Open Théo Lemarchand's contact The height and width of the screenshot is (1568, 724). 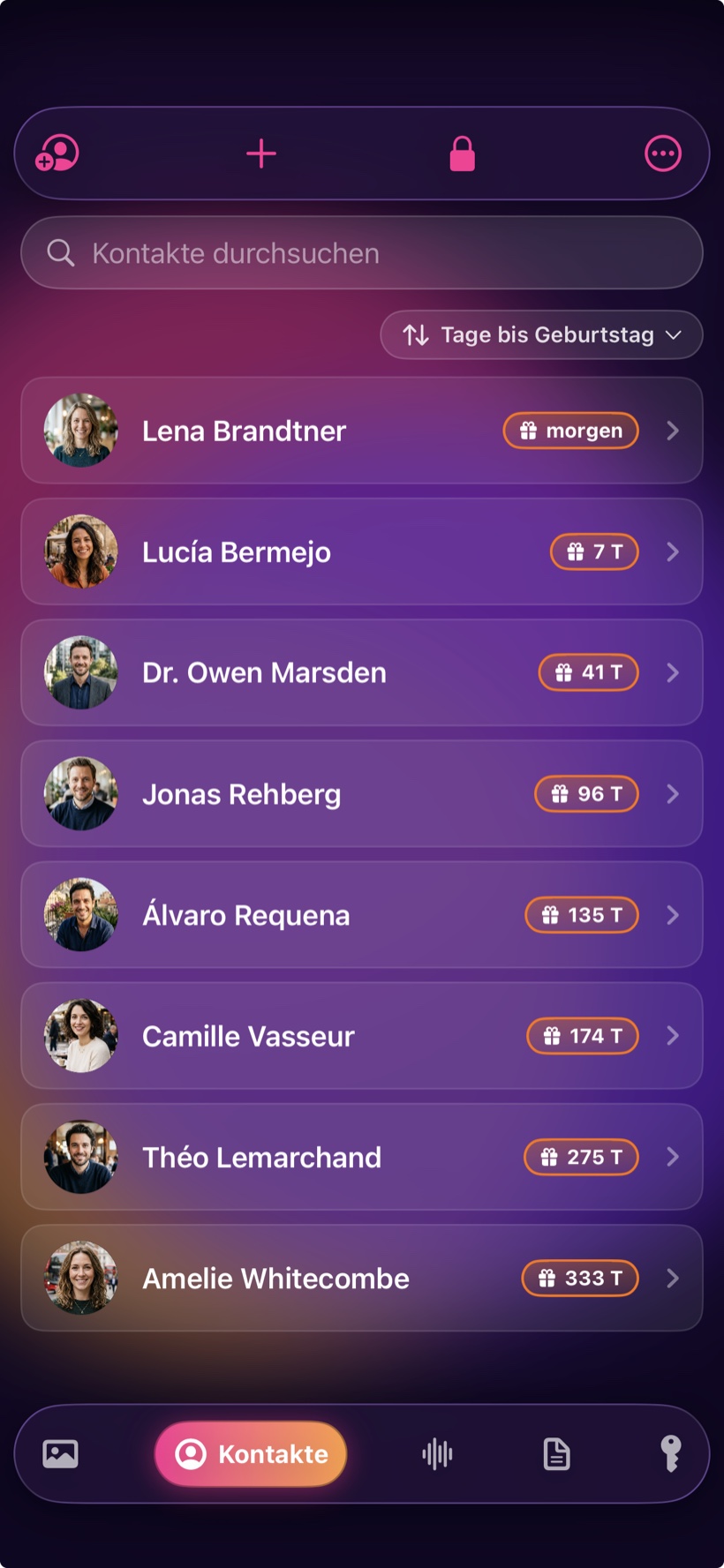(362, 1157)
